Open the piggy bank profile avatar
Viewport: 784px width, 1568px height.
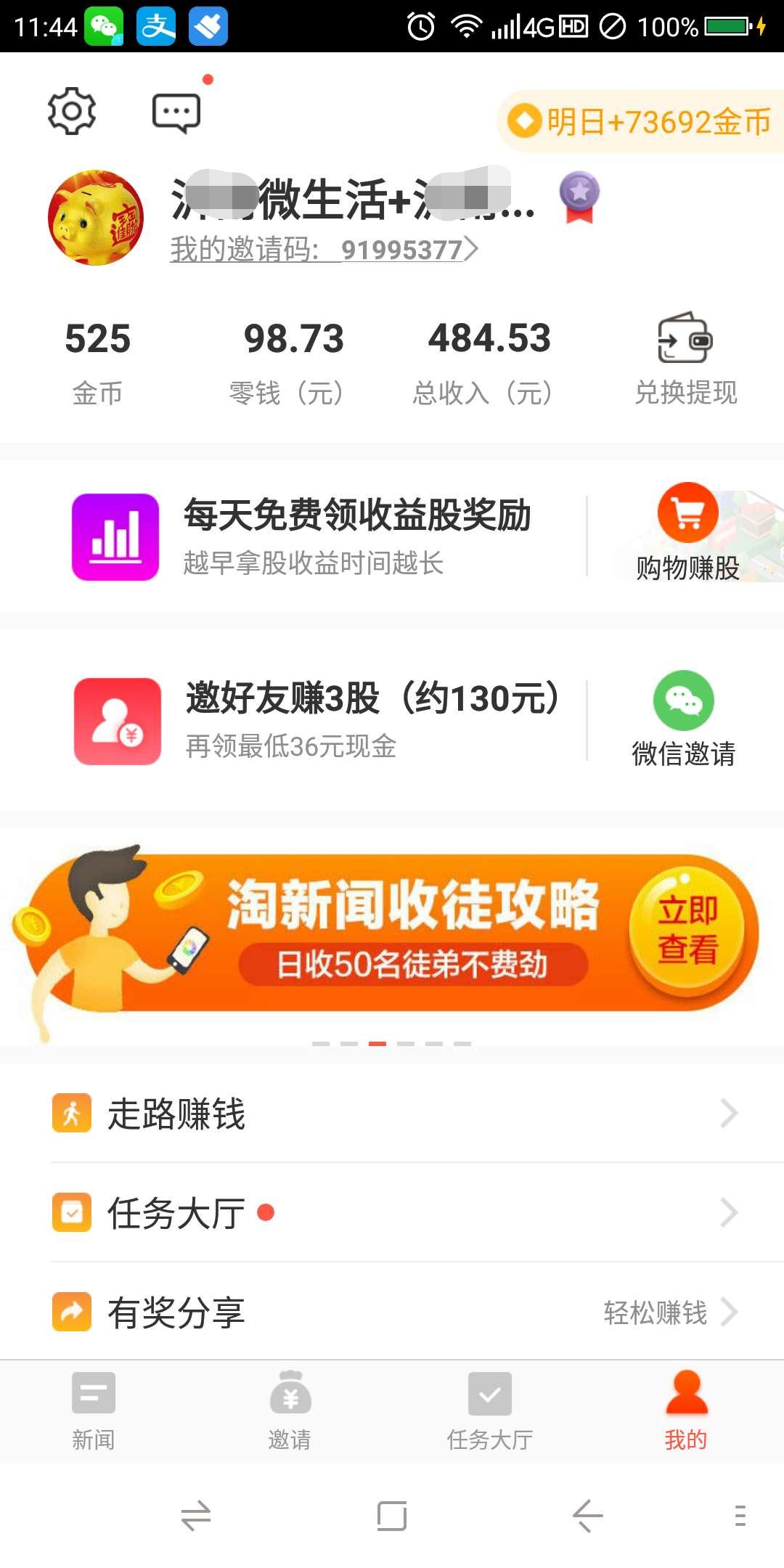[96, 218]
